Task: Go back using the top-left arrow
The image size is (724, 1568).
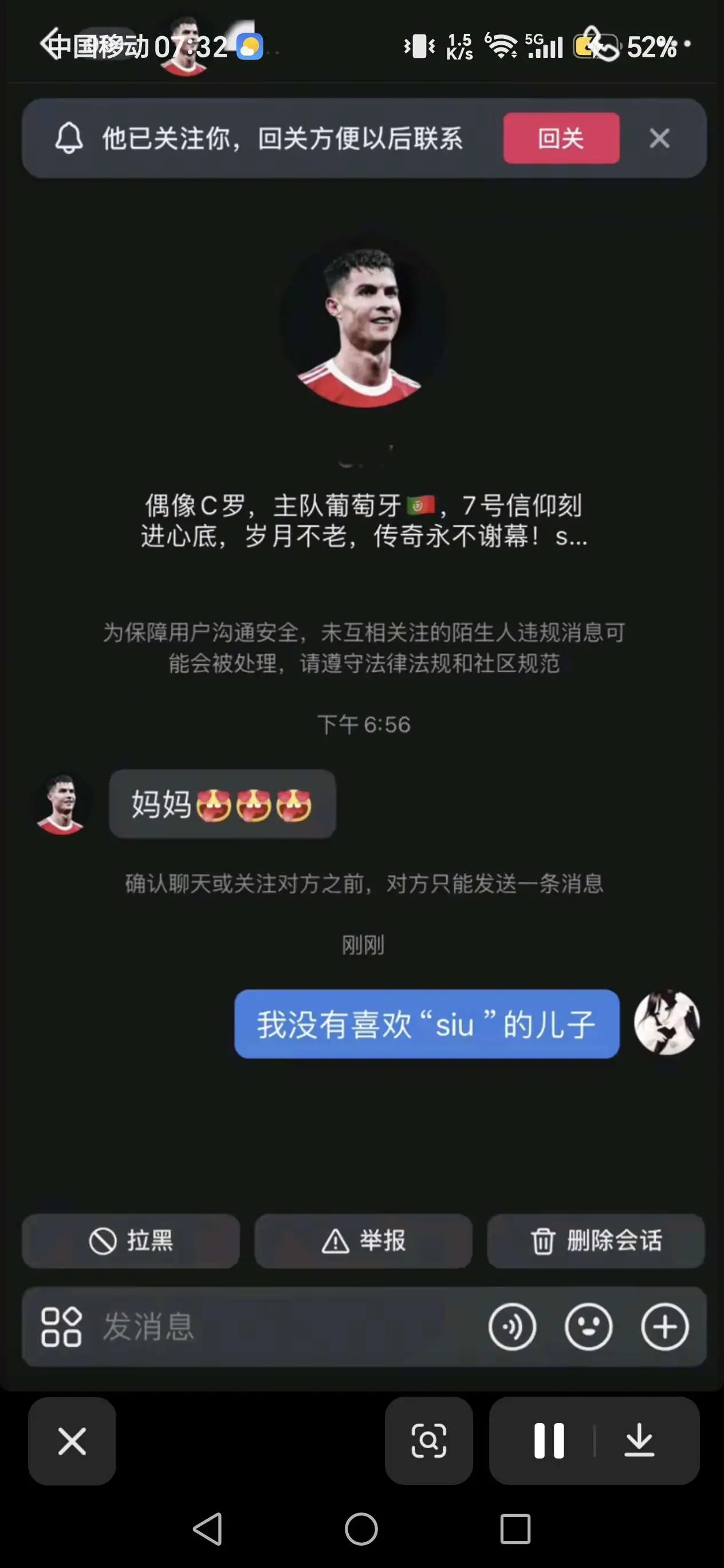Action: 53,44
